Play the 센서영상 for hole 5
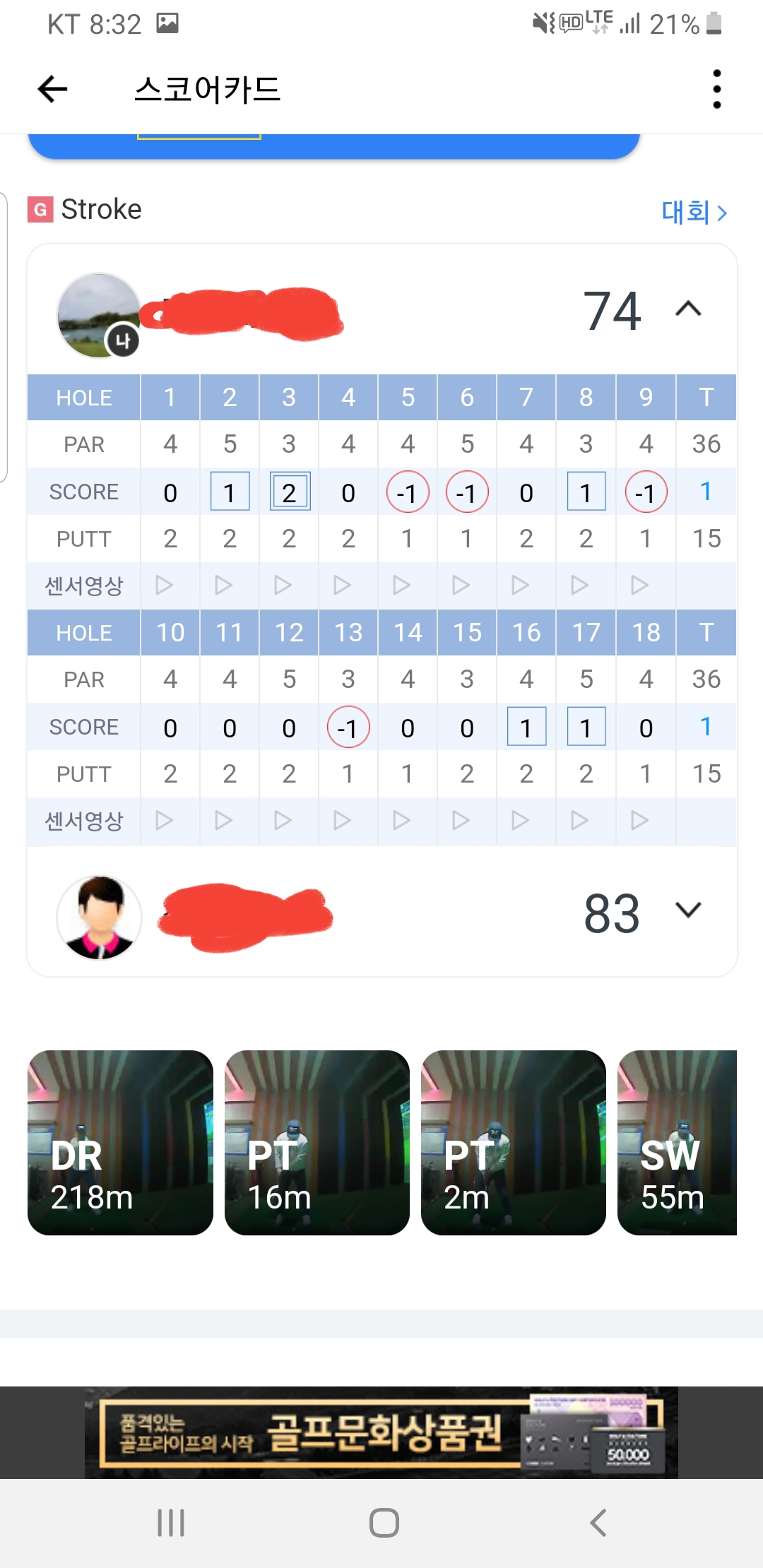Image resolution: width=763 pixels, height=1568 pixels. click(x=402, y=585)
